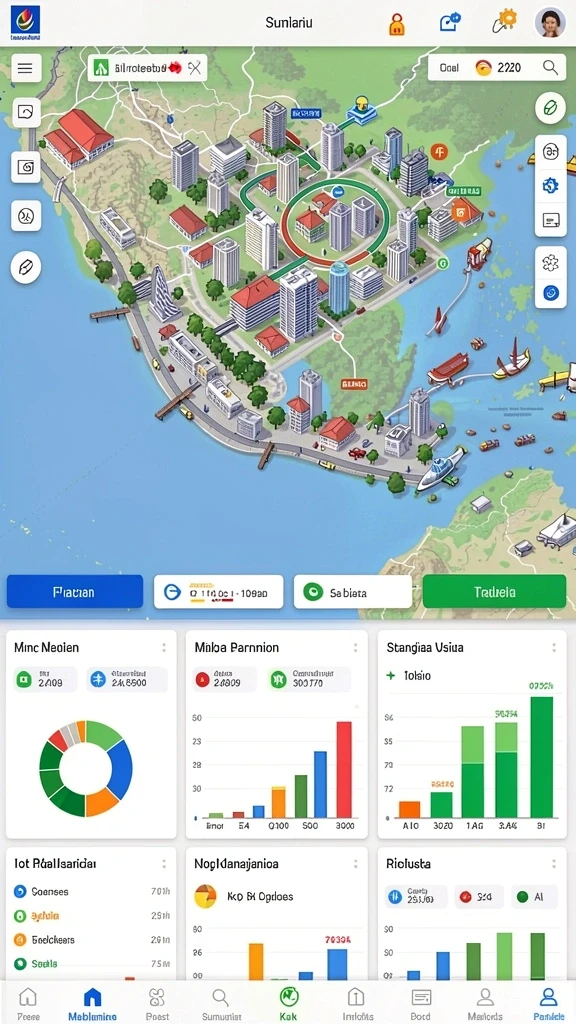This screenshot has width=576, height=1024.
Task: Open overflow menu on the Stangiaa Usiua card
Action: pyautogui.click(x=554, y=648)
